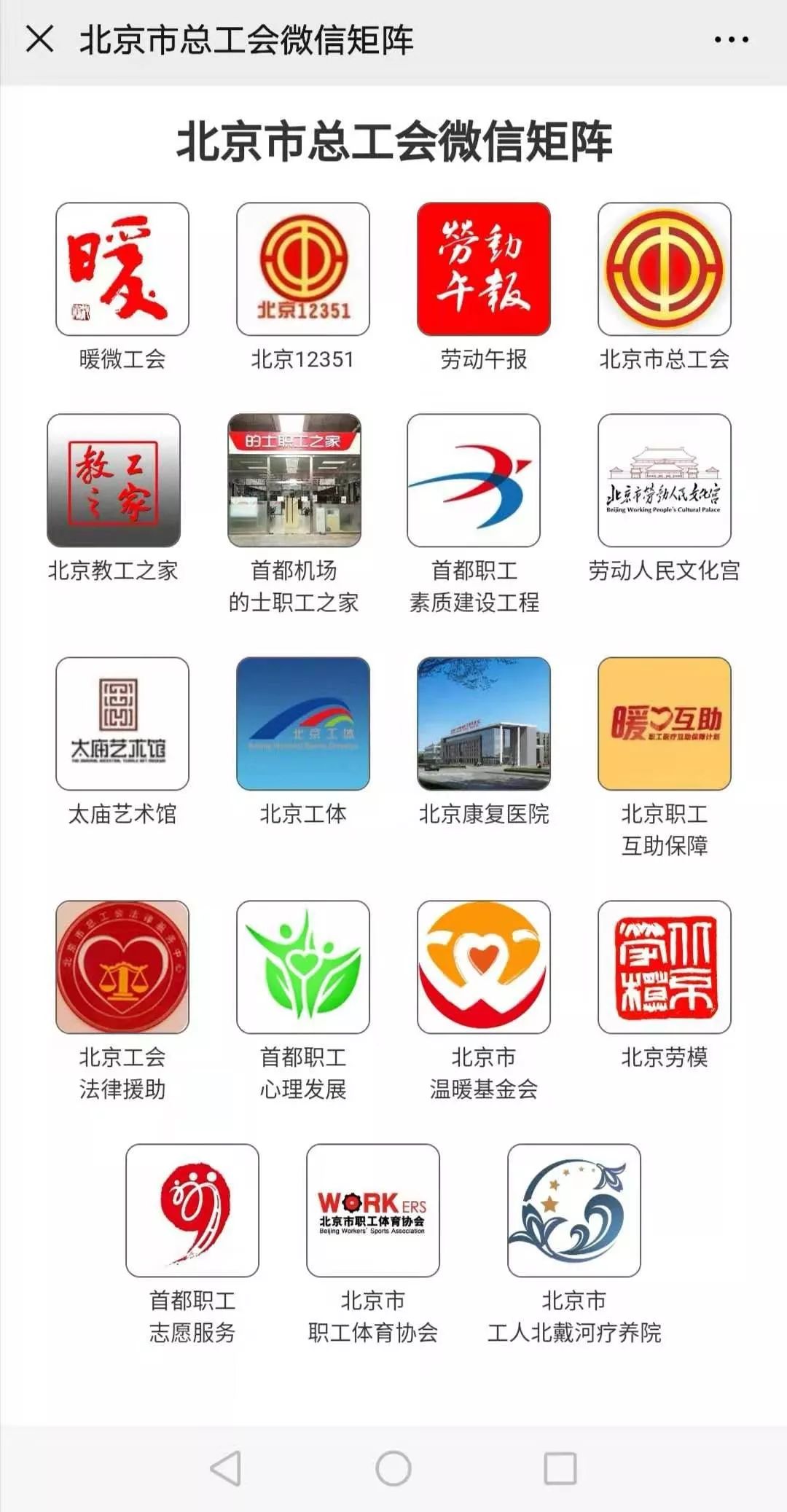Open 劳动人民文化宫 account
Screen dimensions: 787x1512
665,480
